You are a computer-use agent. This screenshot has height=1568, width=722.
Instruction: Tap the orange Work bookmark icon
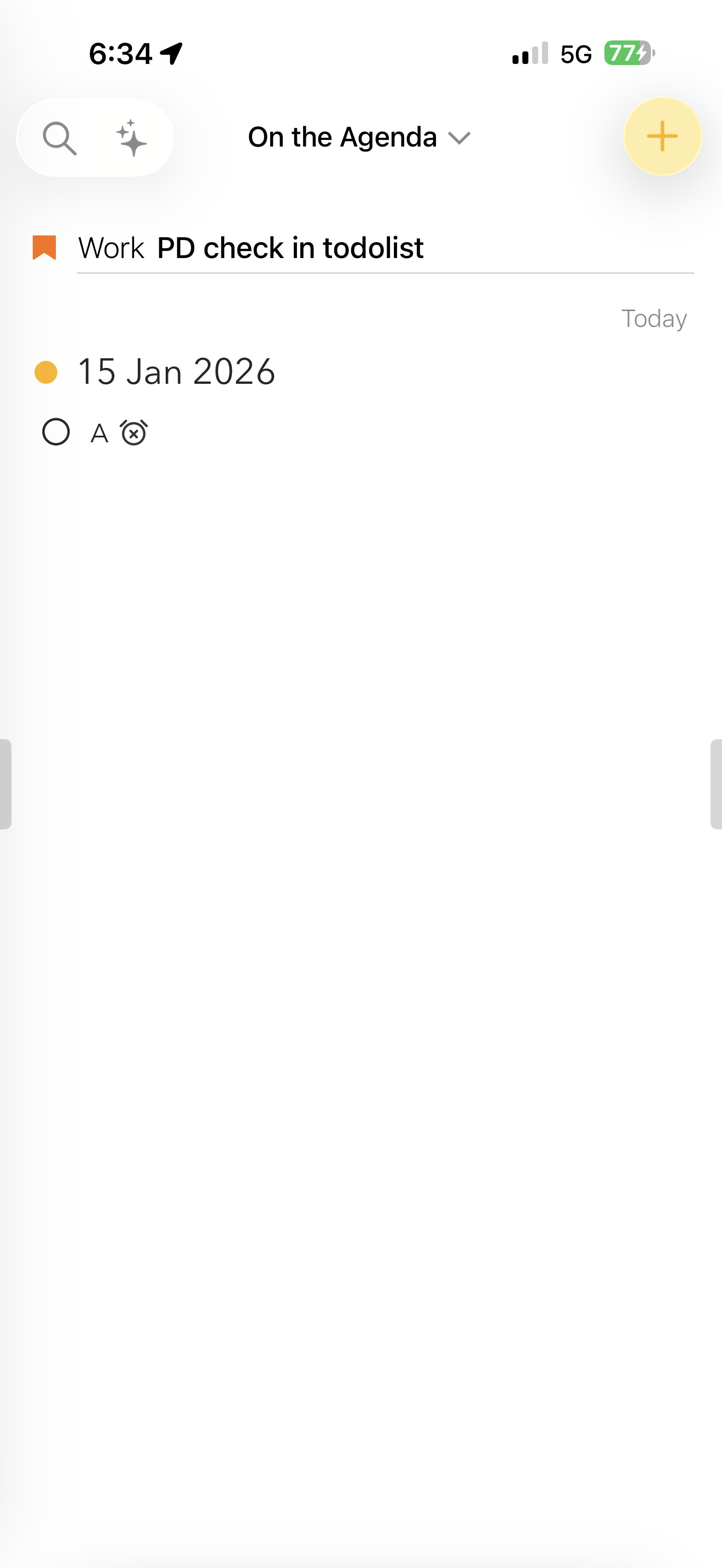click(44, 248)
